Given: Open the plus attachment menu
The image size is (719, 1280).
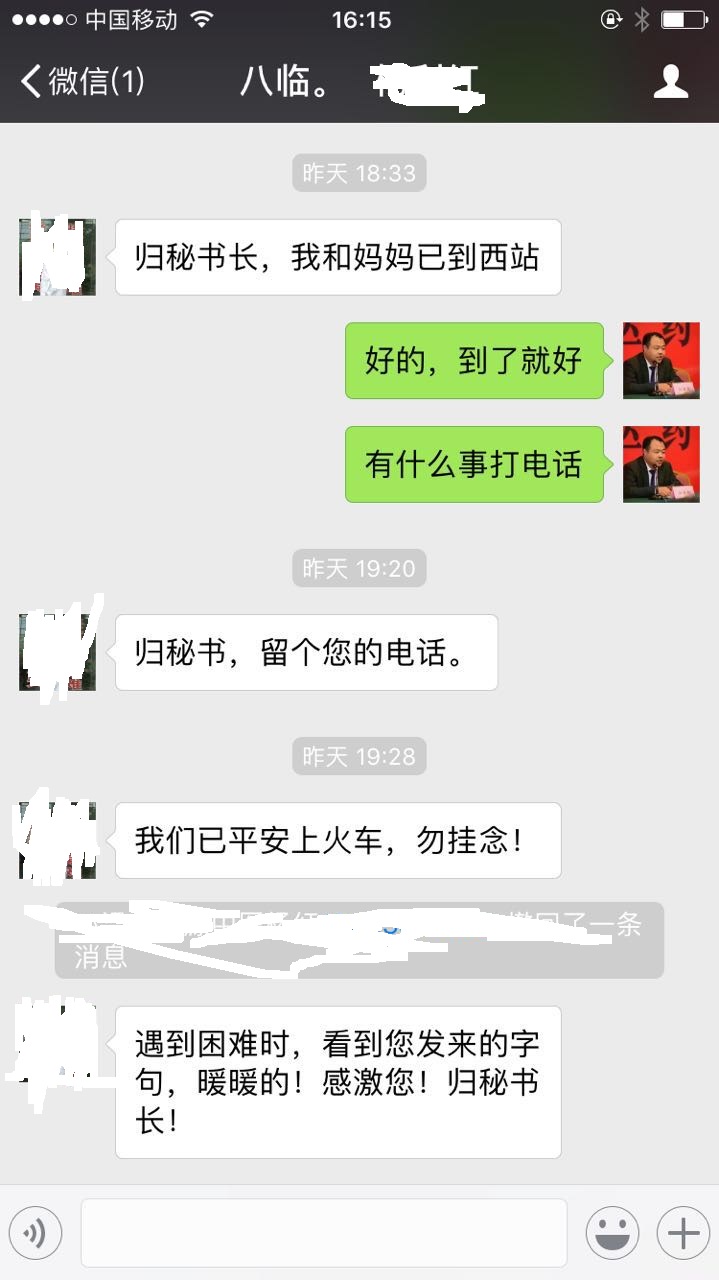Looking at the screenshot, I should click(x=682, y=1233).
